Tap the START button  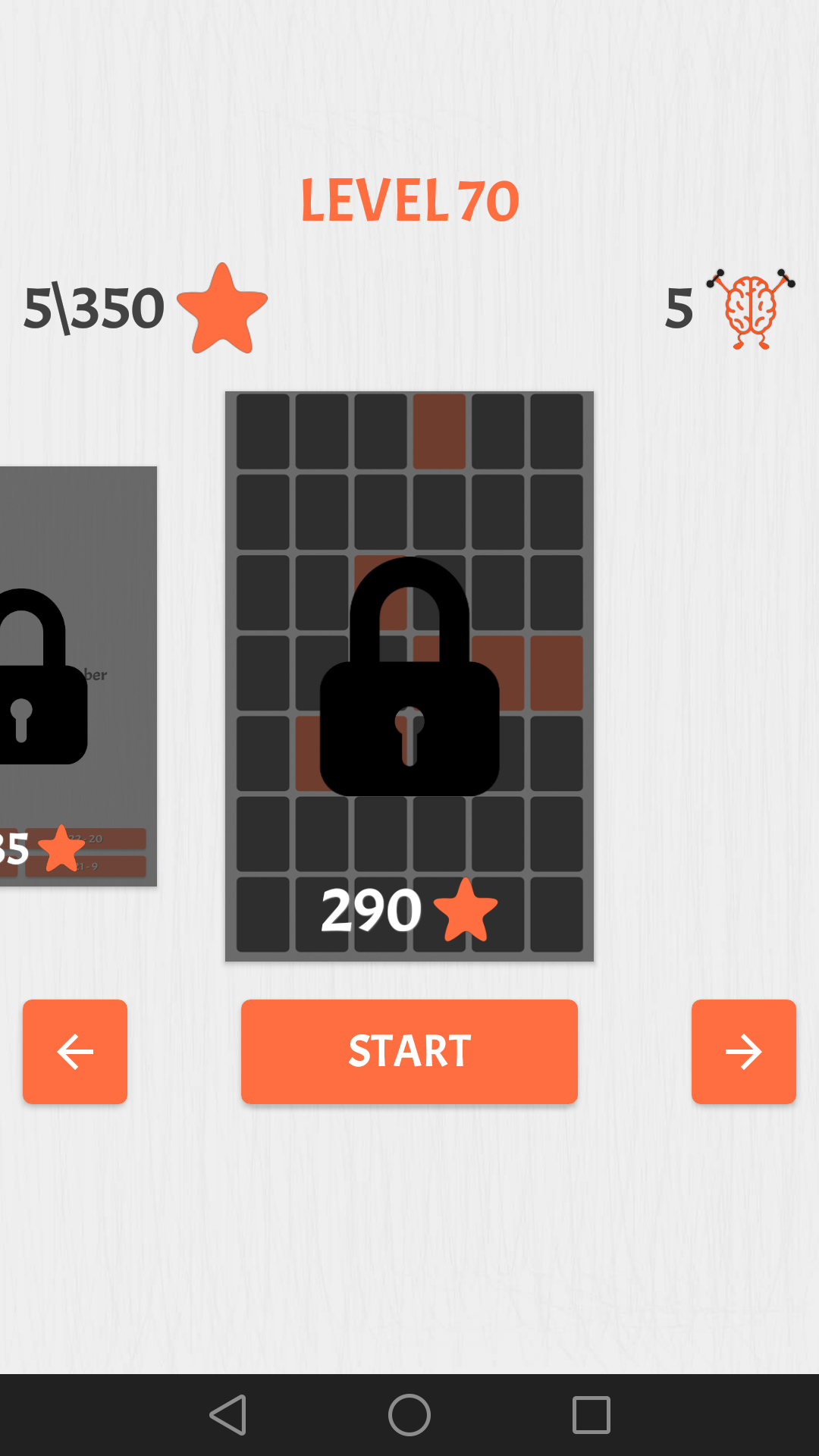pyautogui.click(x=409, y=1051)
